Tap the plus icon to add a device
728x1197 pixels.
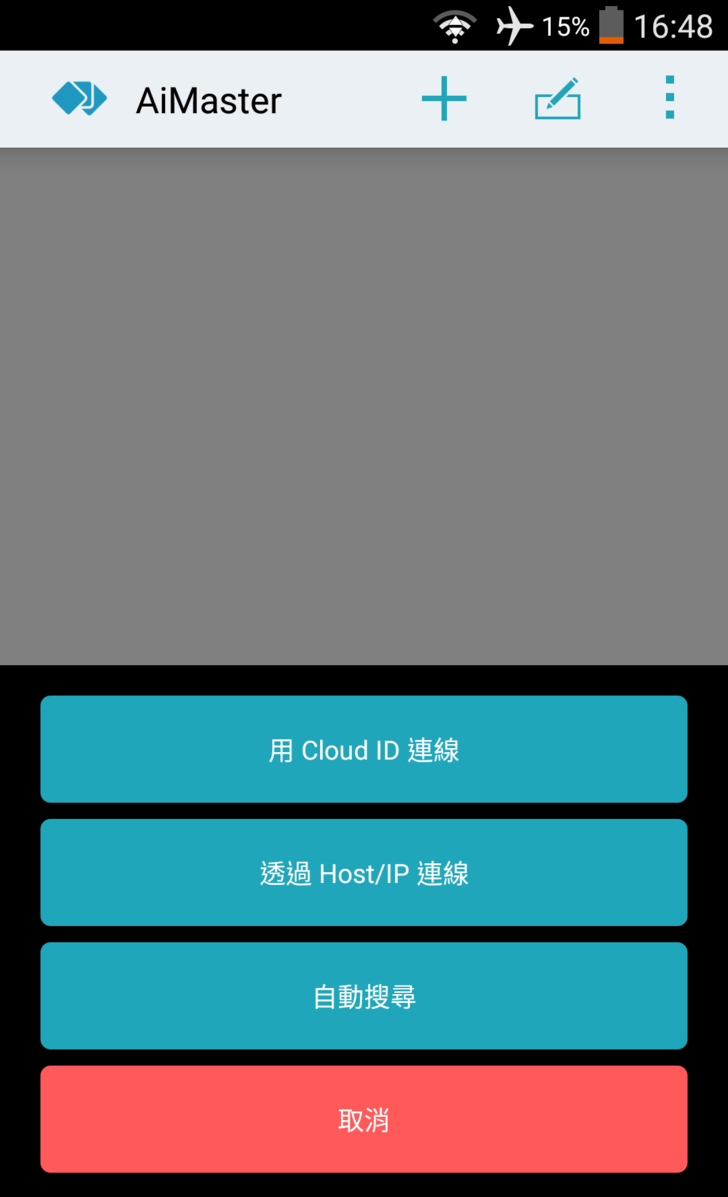pos(444,99)
